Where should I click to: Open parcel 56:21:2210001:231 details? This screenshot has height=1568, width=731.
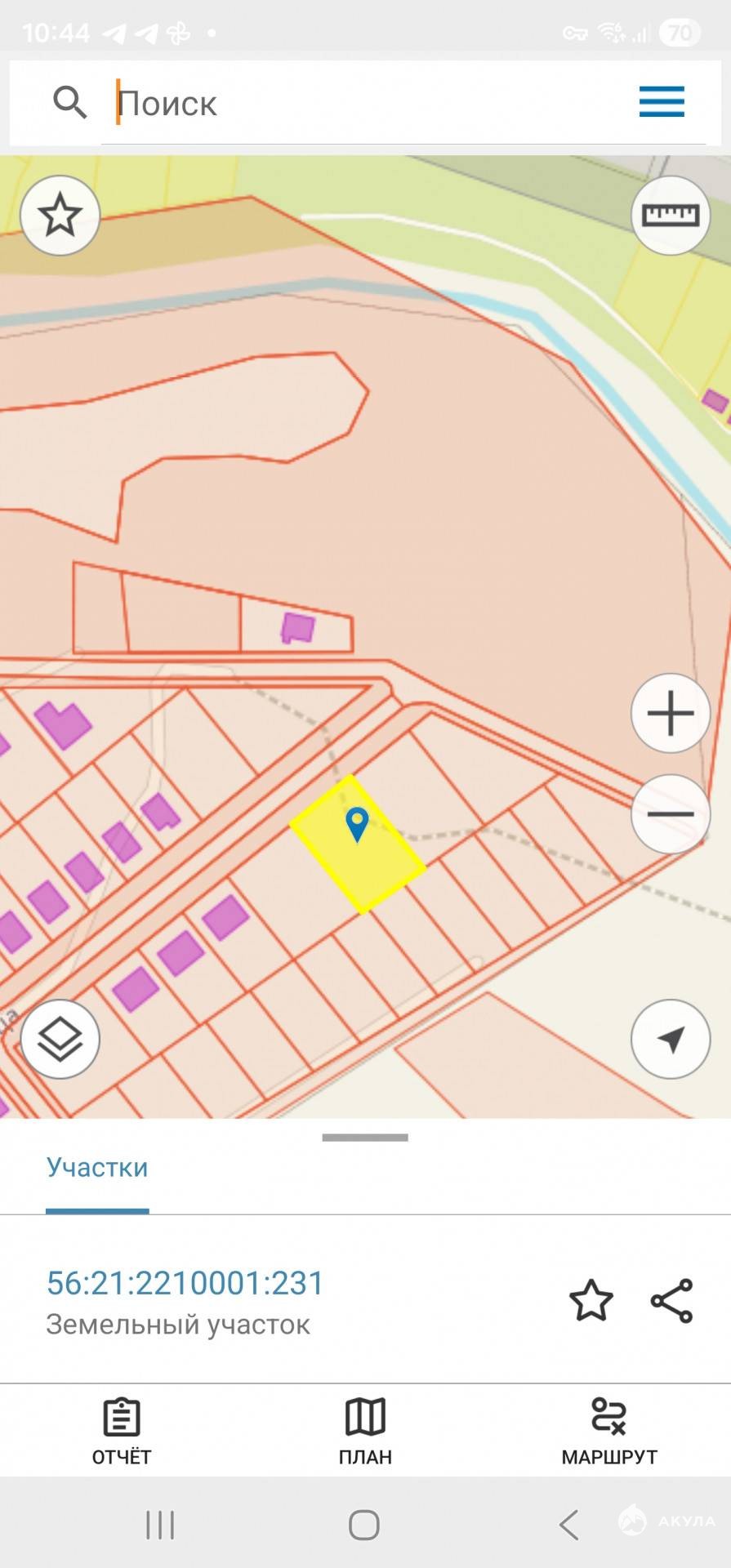point(185,1284)
